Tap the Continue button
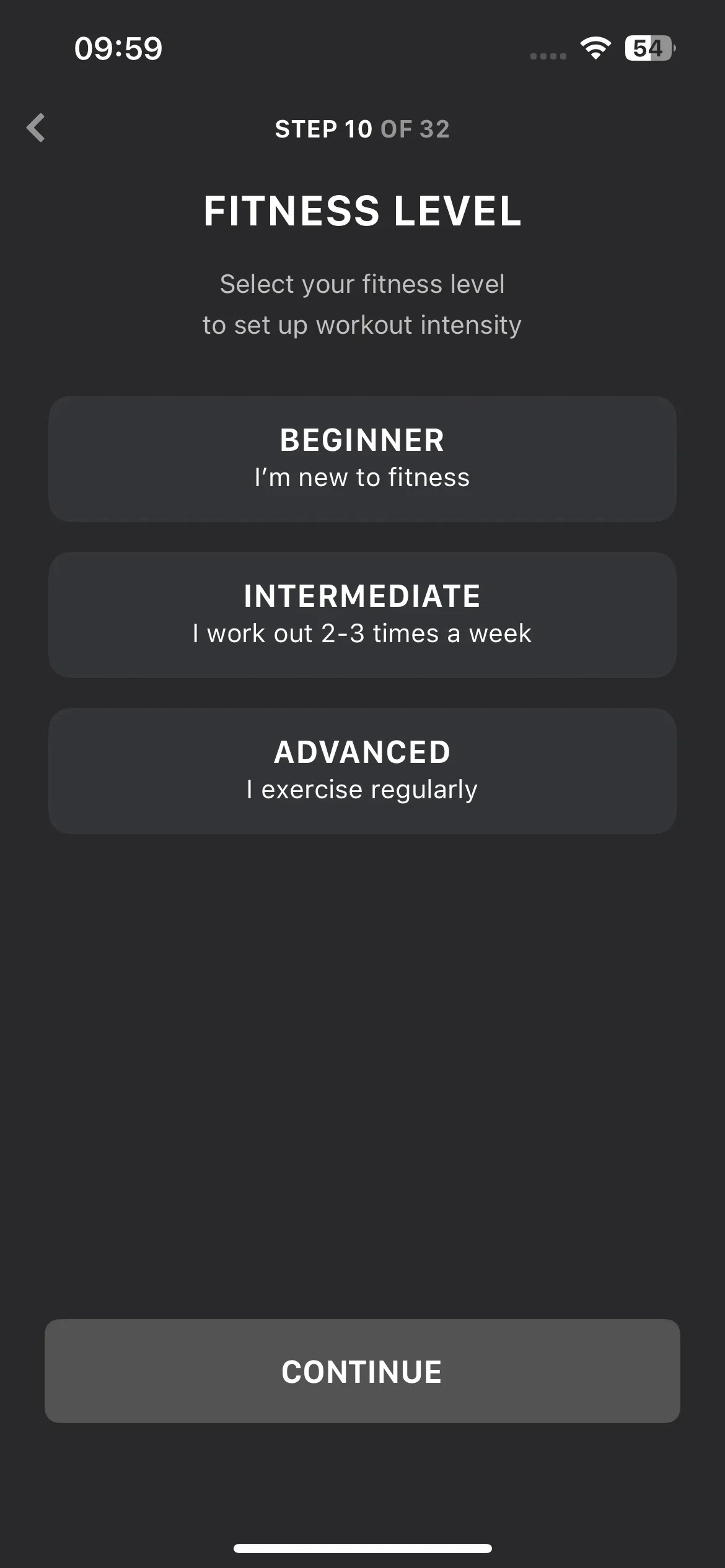 362,1371
